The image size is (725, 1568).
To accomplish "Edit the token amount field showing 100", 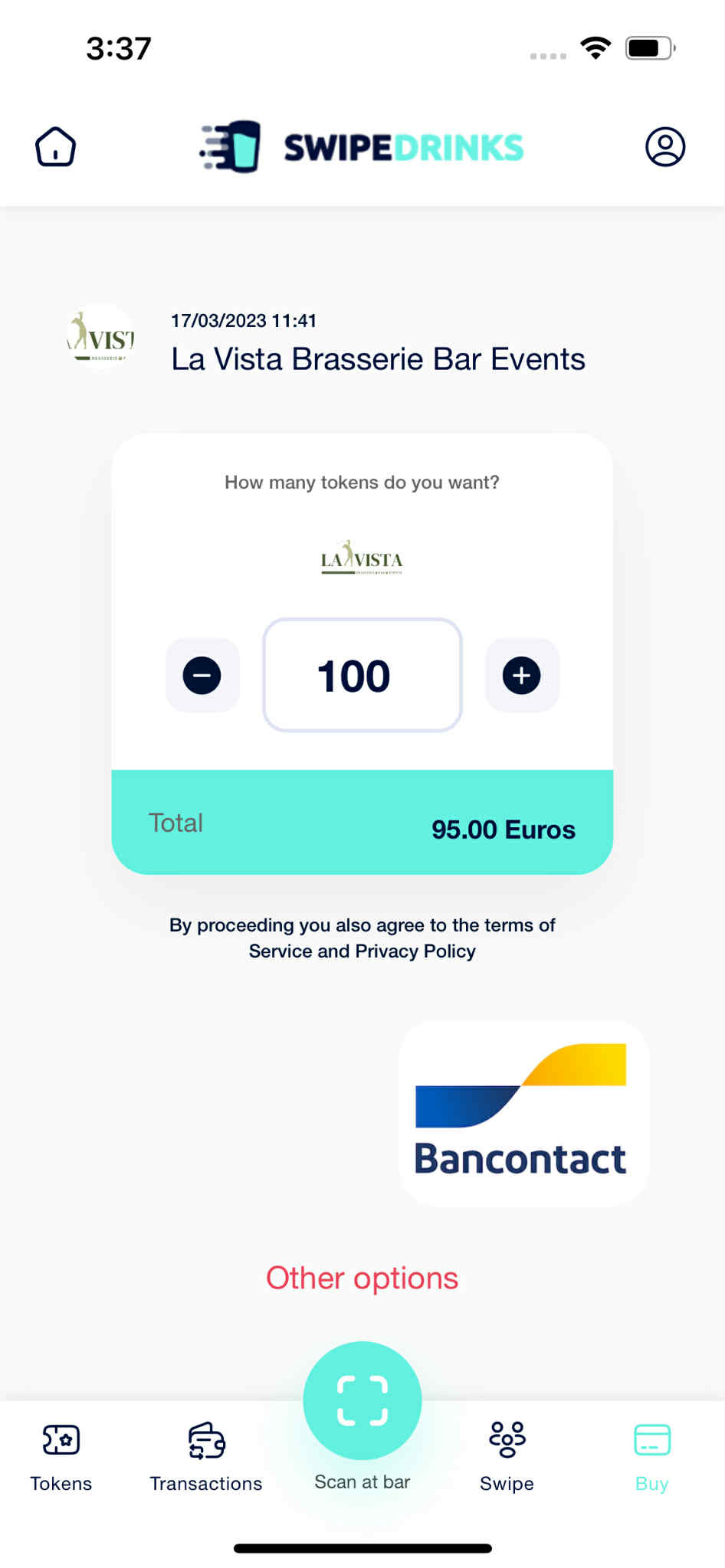I will coord(362,676).
